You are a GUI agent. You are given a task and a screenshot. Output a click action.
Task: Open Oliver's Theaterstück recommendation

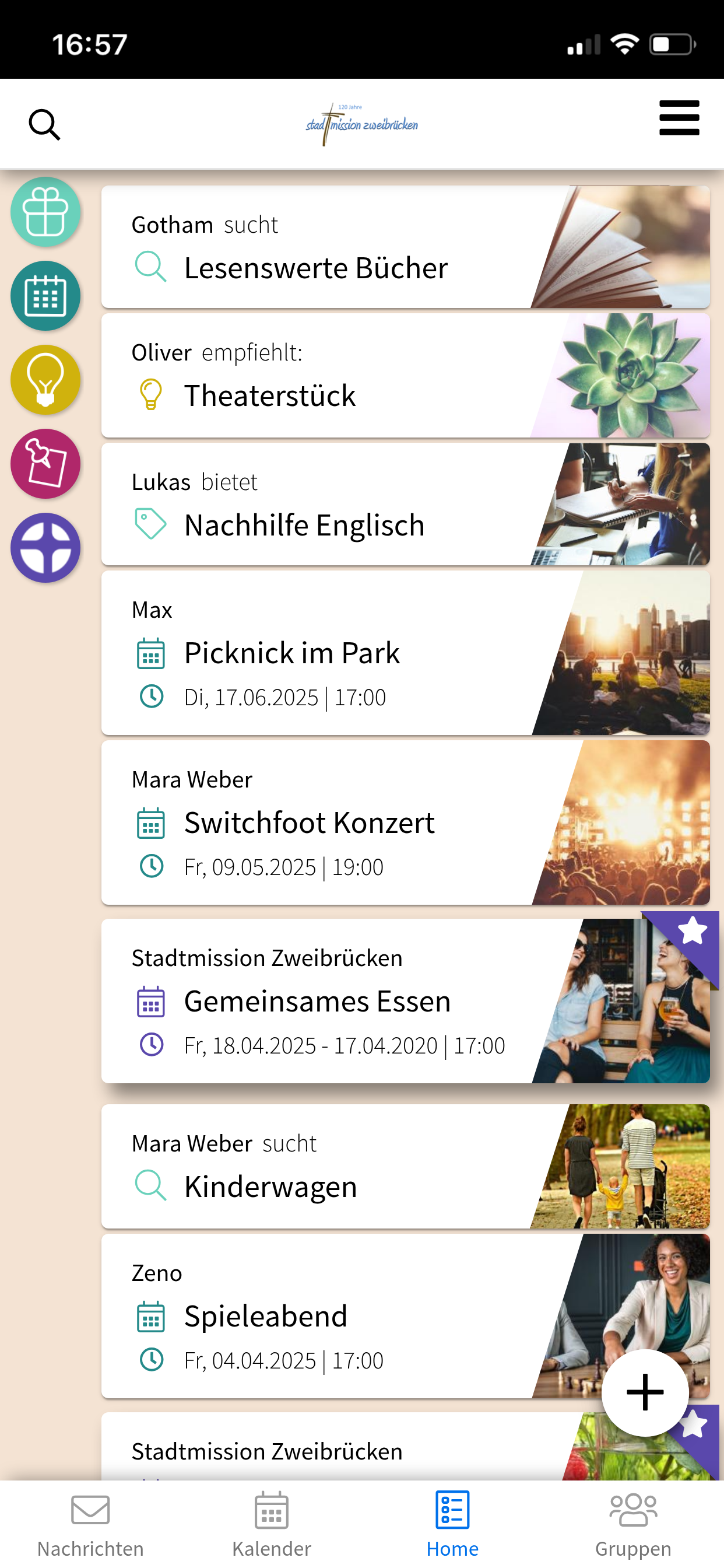pyautogui.click(x=405, y=376)
